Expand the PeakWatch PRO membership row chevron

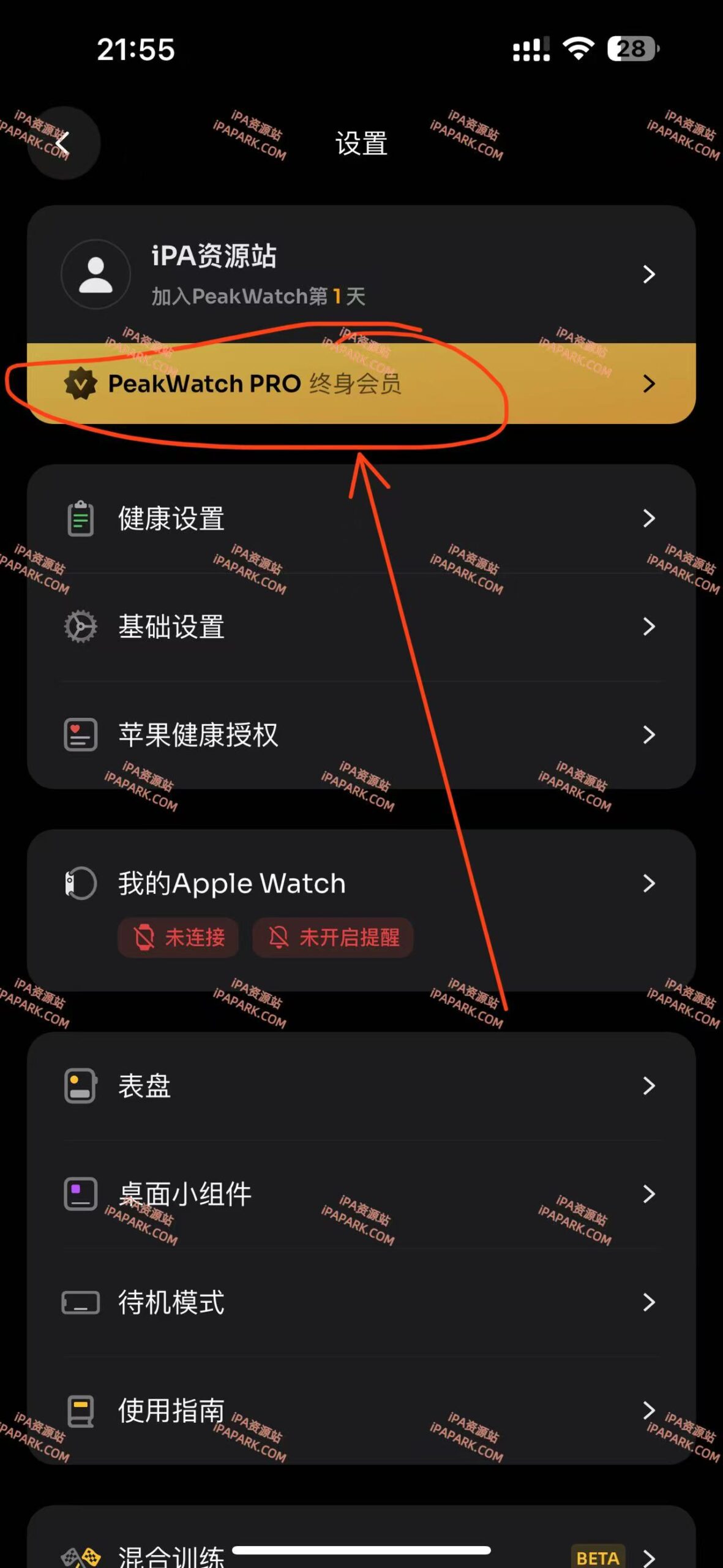point(650,384)
